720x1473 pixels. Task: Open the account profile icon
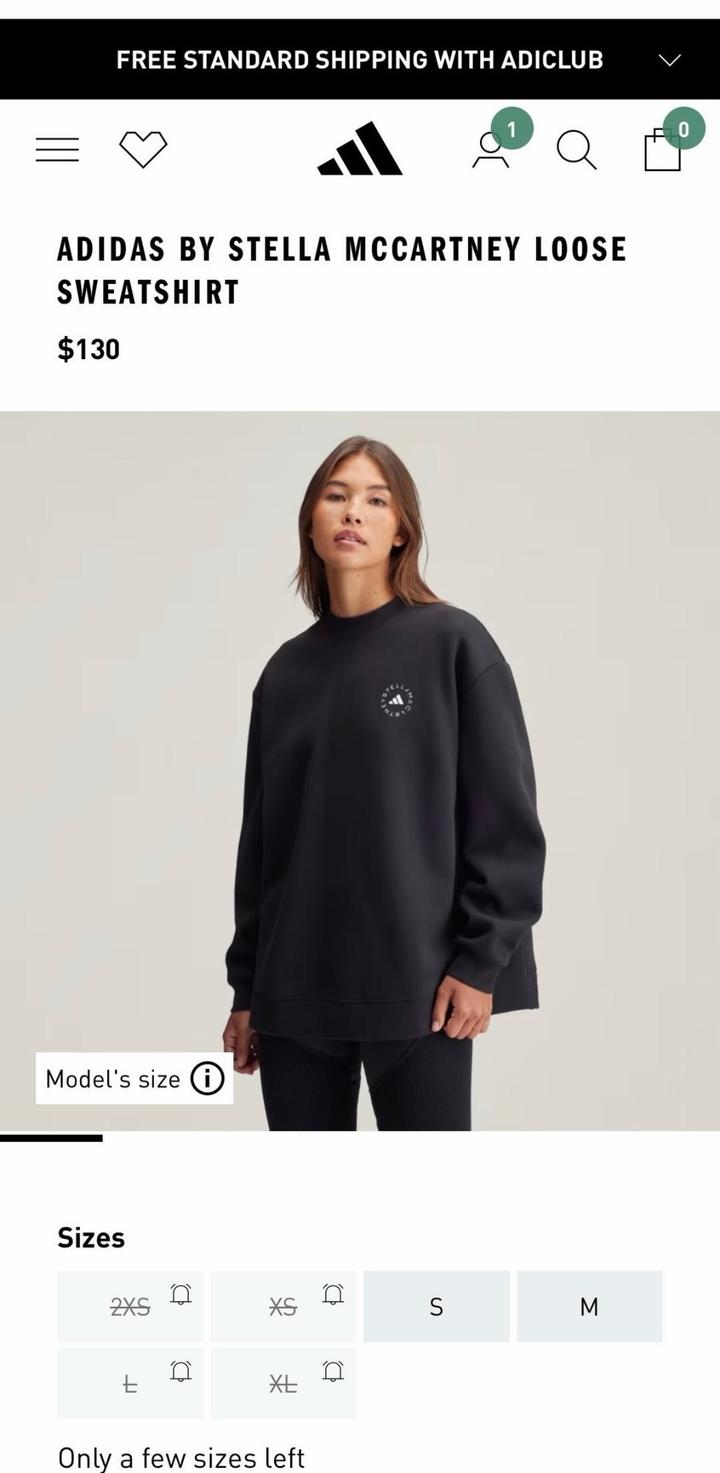tap(491, 150)
